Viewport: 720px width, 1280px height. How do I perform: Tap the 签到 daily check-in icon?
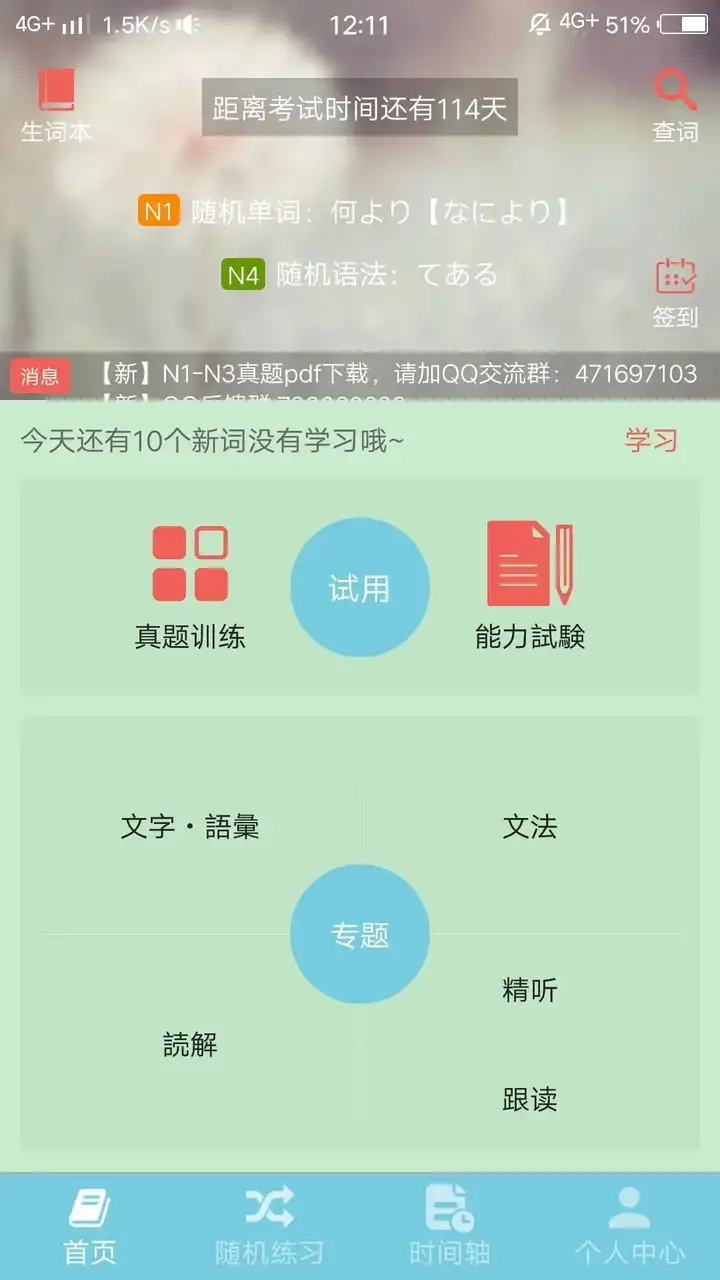tap(675, 291)
